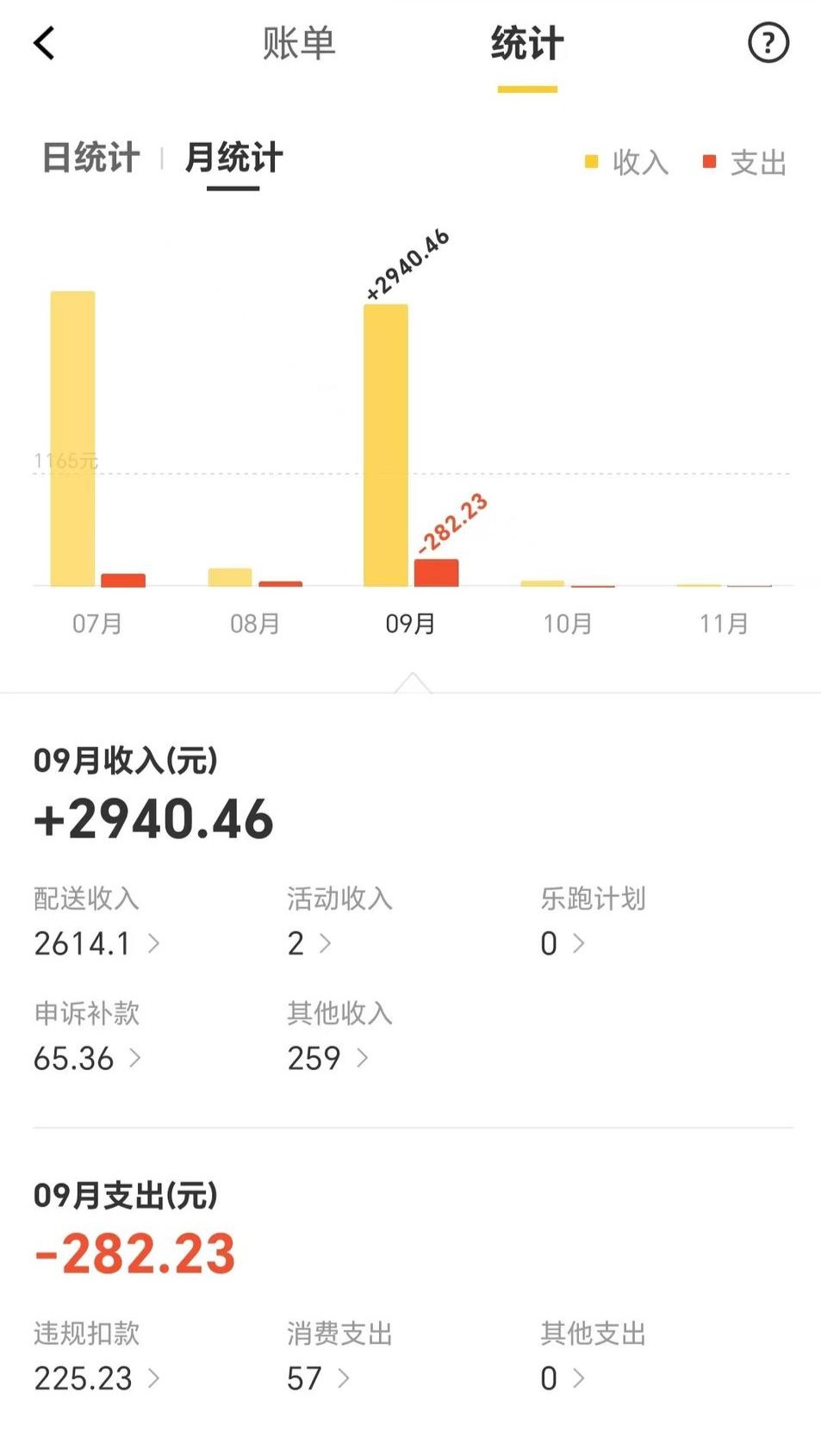This screenshot has height=1456, width=821.
Task: Switch to 日统计 view
Action: click(x=90, y=158)
